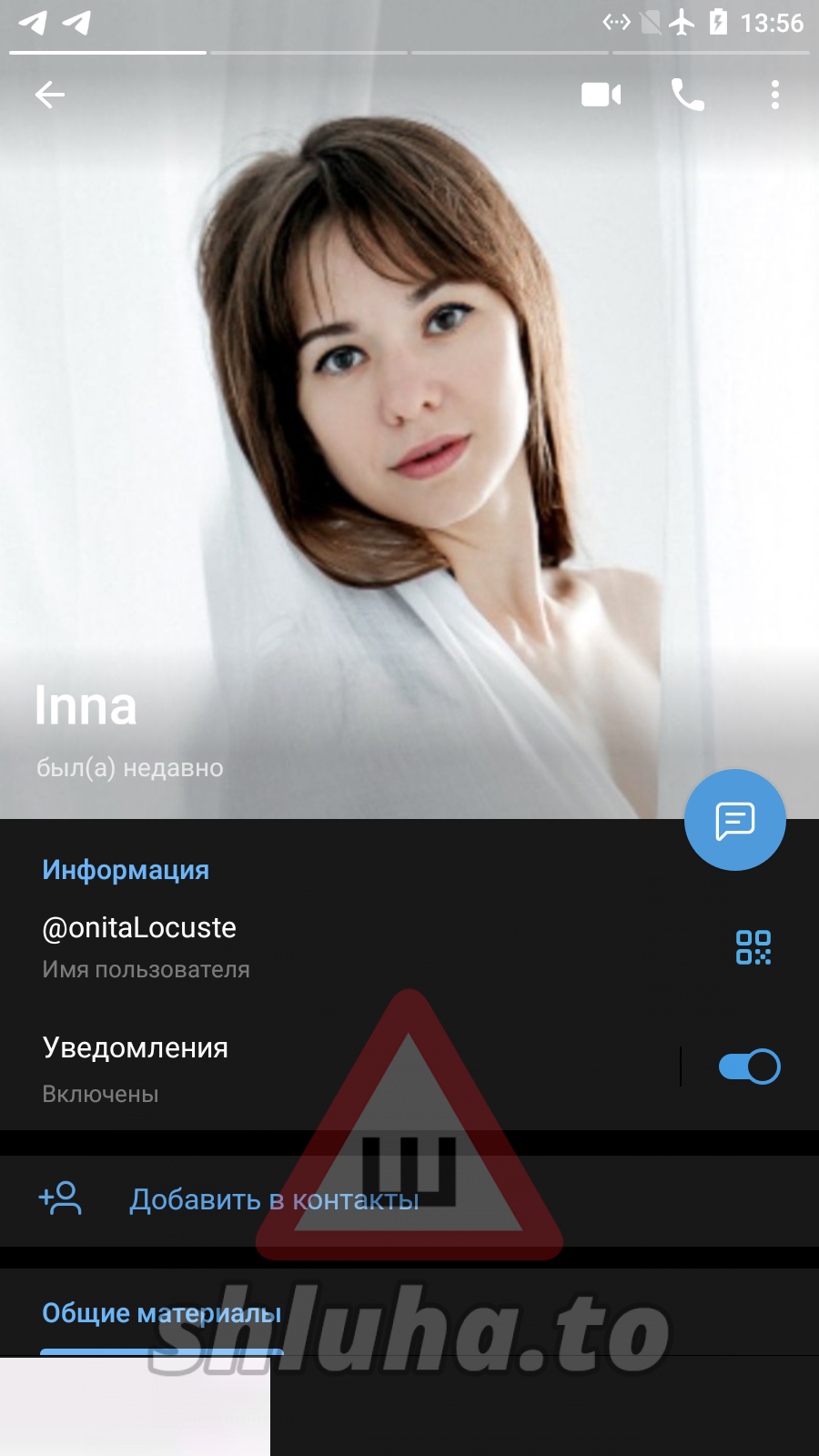
Task: Select the Общие материалы tab
Action: coord(162,1313)
